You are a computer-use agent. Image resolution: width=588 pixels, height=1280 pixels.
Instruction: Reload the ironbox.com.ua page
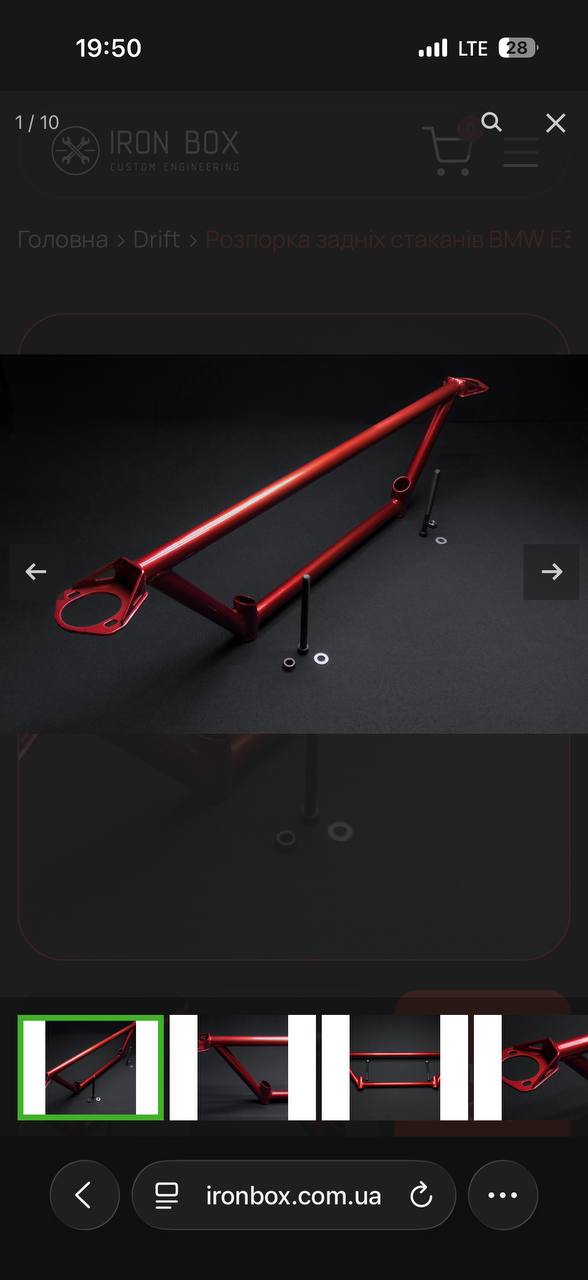[421, 1195]
